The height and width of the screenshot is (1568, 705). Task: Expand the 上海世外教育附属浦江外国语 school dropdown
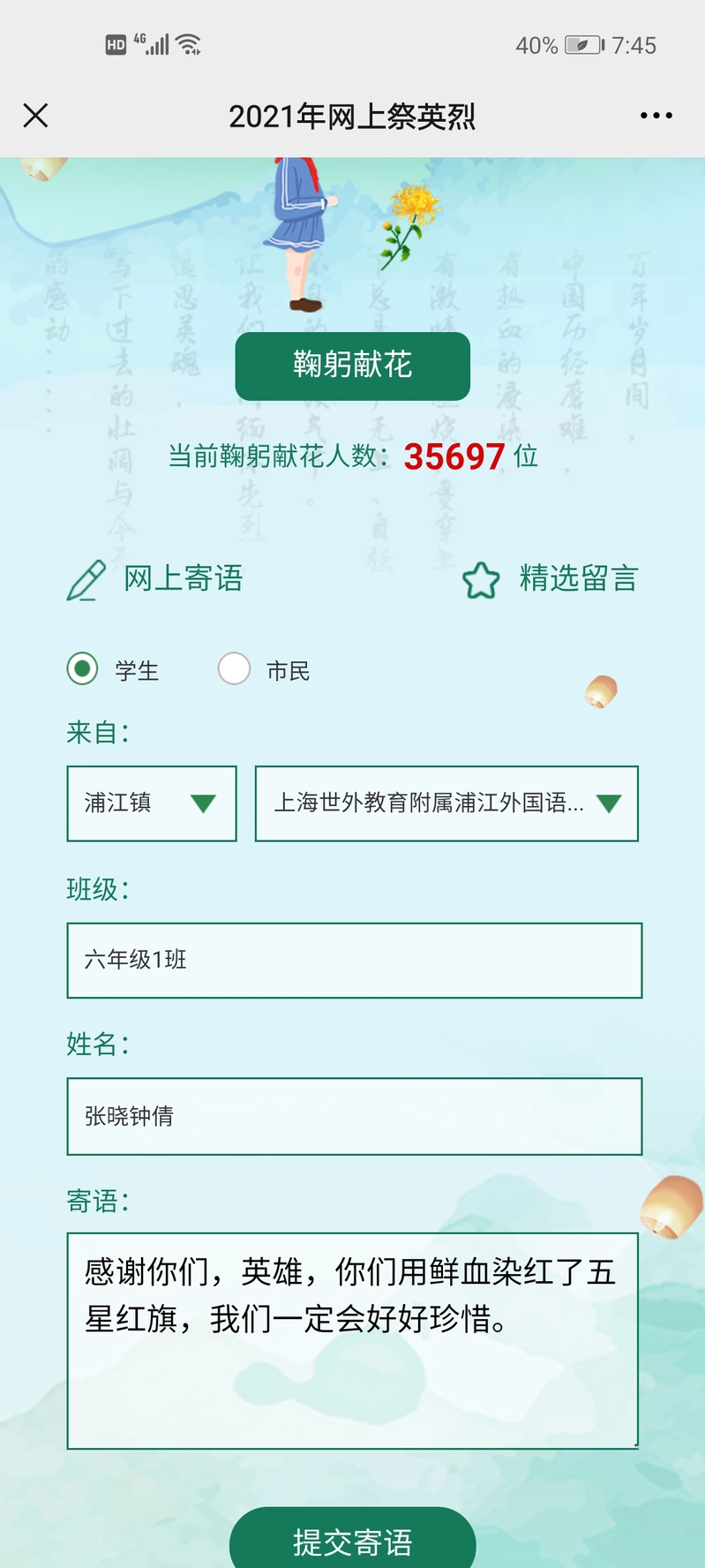point(446,803)
